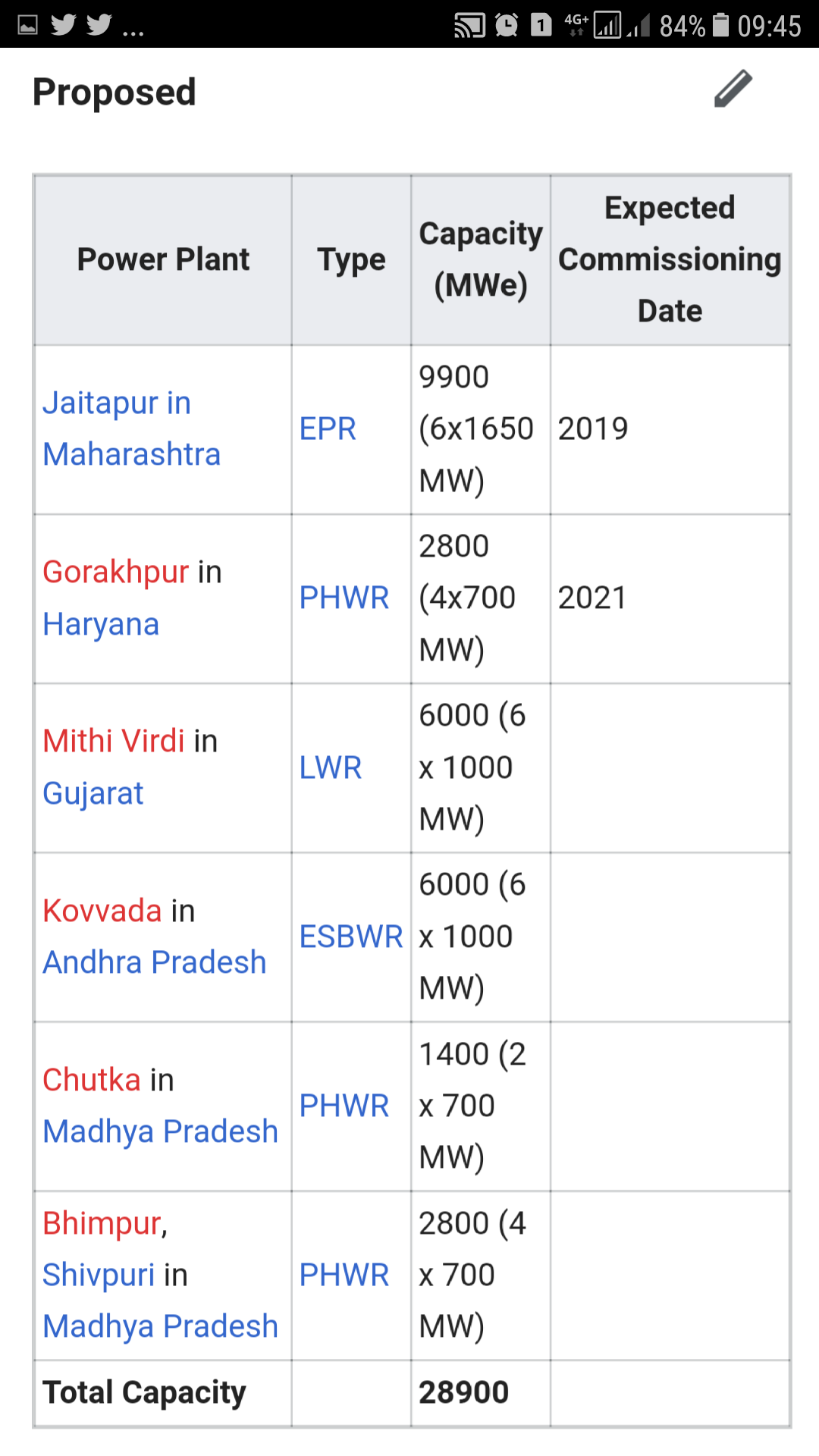Open the Chutka link
The width and height of the screenshot is (819, 1456).
pos(92,1080)
